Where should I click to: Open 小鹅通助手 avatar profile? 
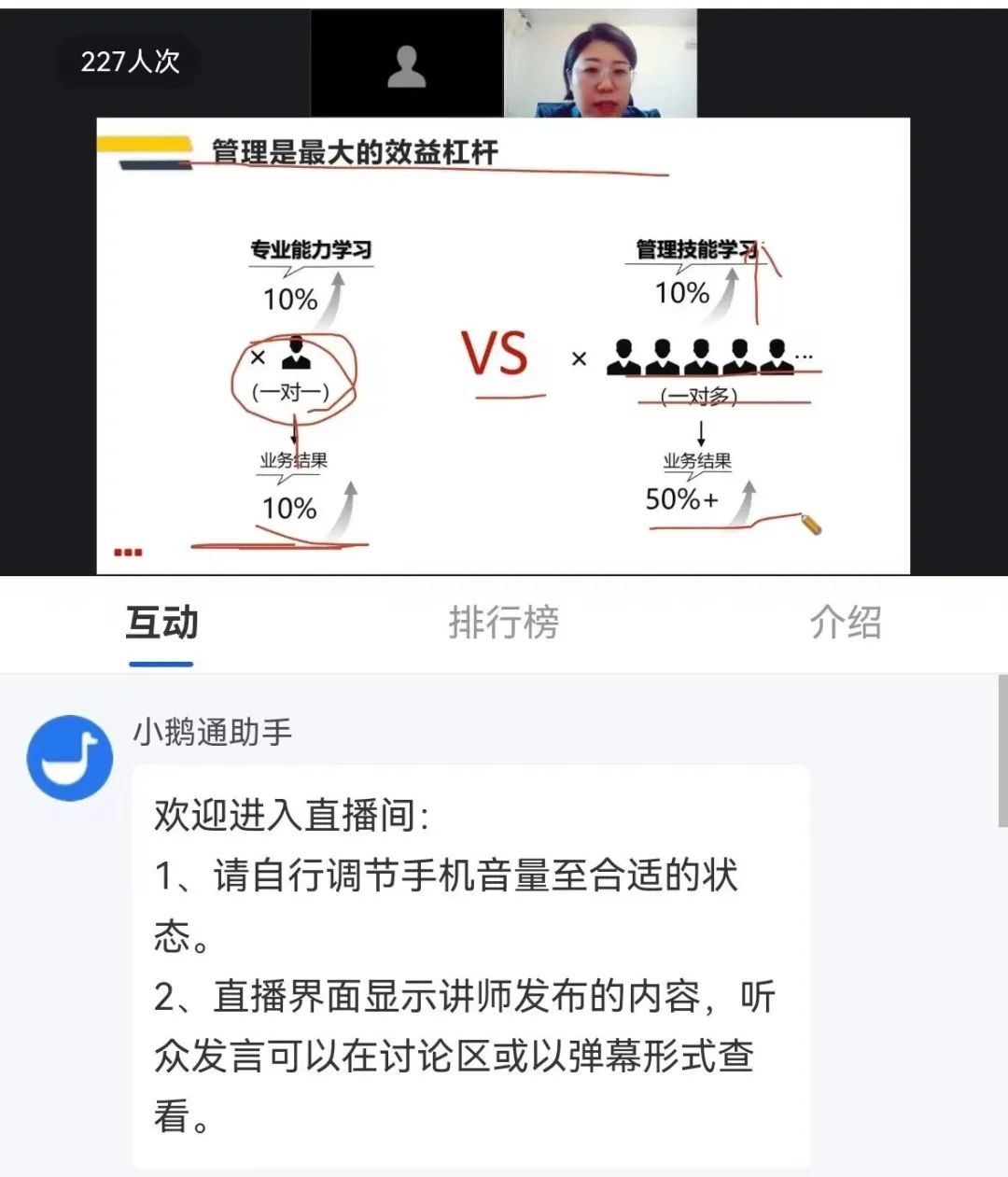(x=70, y=758)
